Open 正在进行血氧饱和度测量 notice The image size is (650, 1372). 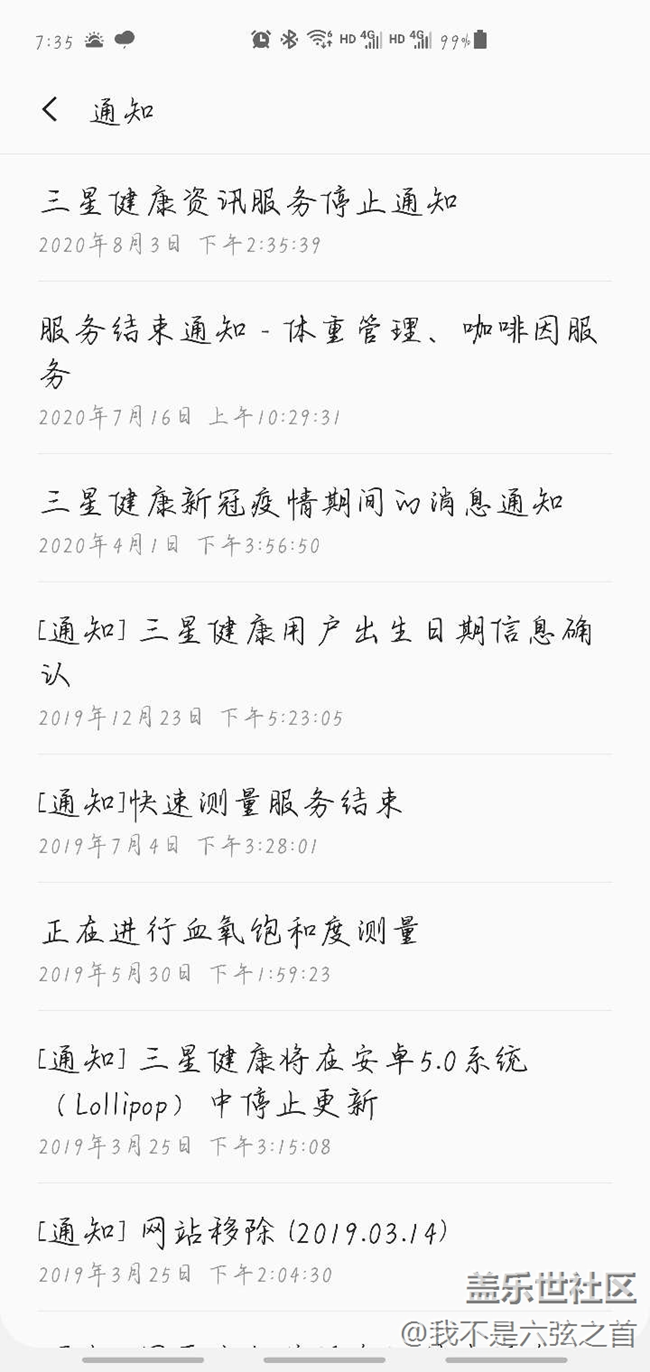point(230,946)
